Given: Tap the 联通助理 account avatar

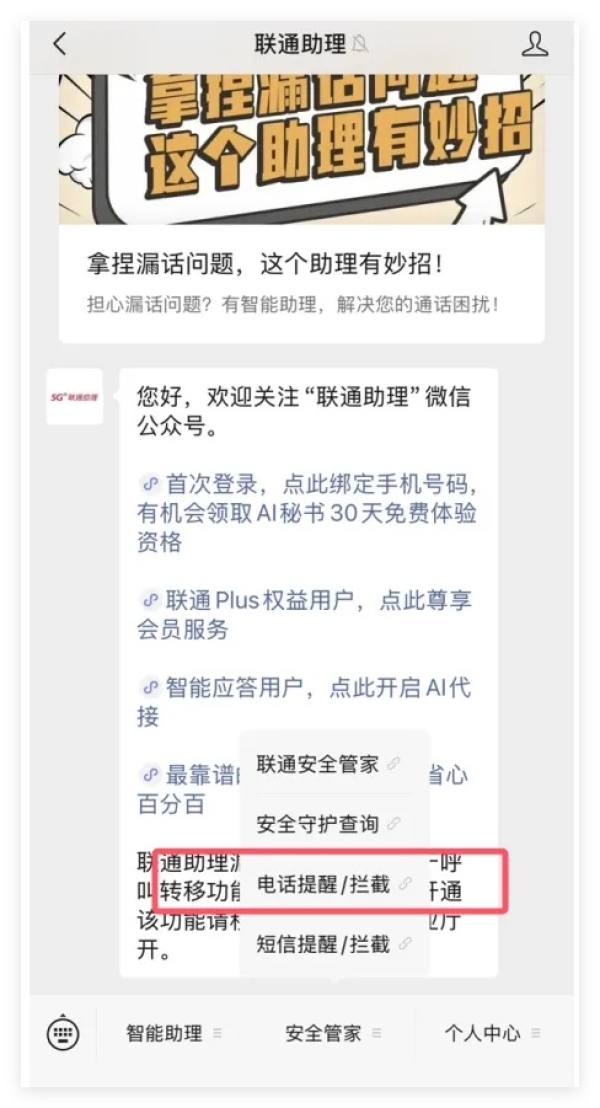Looking at the screenshot, I should 75,396.
